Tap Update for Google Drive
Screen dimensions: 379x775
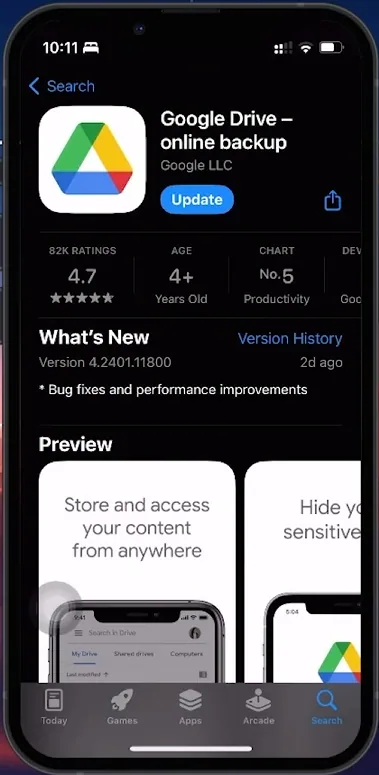tap(197, 200)
